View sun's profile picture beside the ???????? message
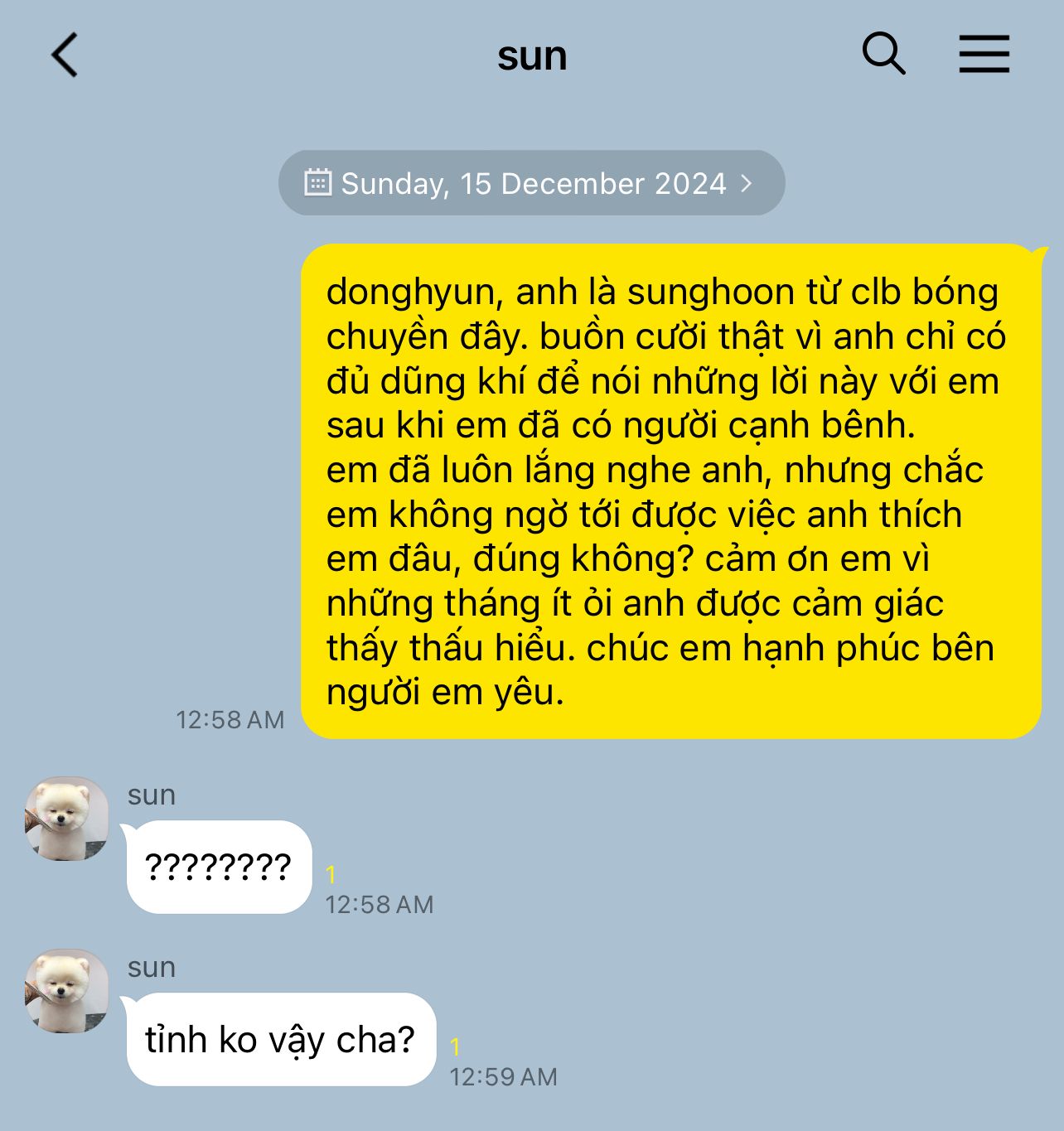The width and height of the screenshot is (1064, 1131). coord(66,819)
